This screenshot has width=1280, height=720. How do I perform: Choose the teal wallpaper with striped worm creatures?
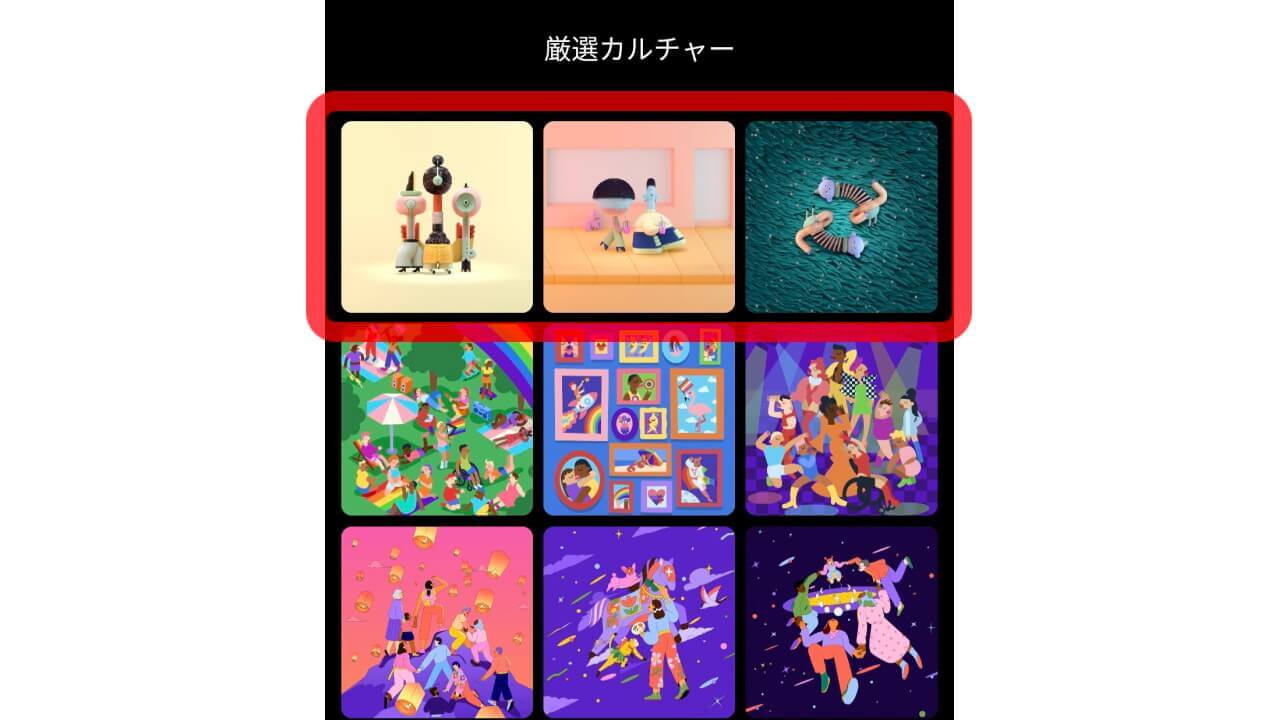pos(841,217)
